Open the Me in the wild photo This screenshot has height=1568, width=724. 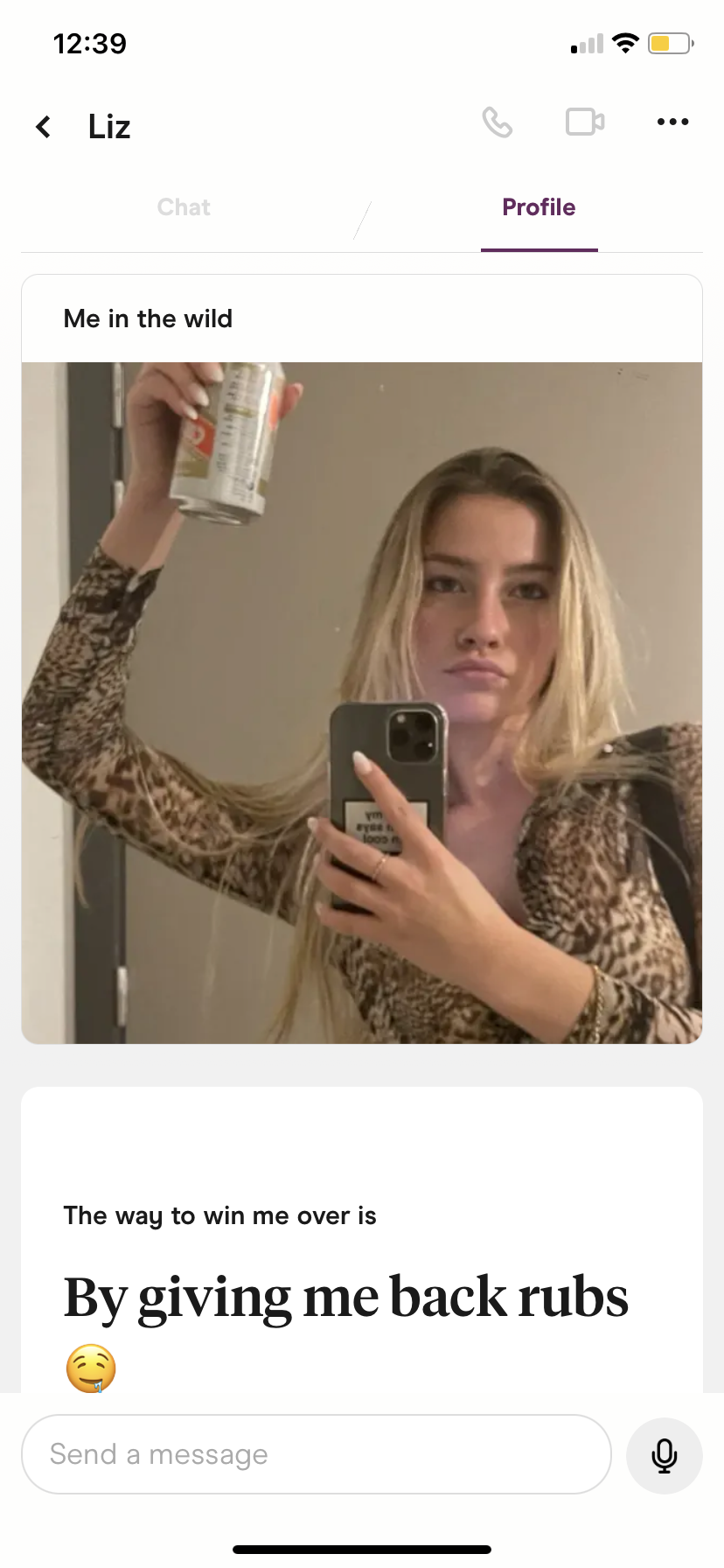362,703
